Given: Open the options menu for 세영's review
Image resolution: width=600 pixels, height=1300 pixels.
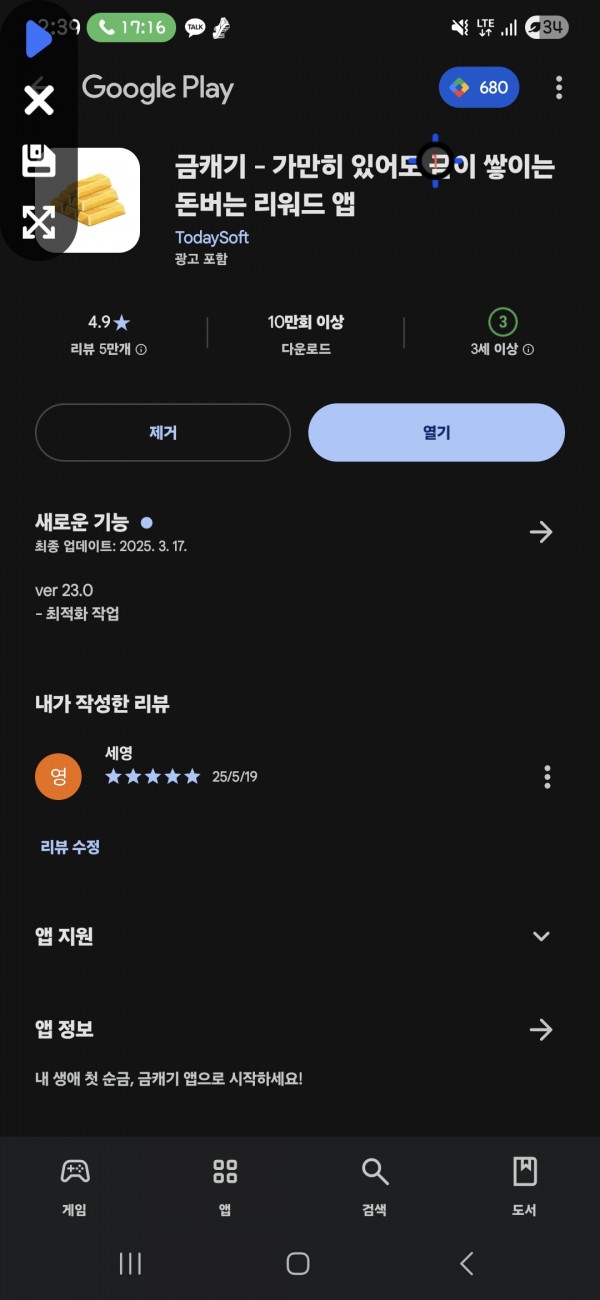Looking at the screenshot, I should (x=547, y=777).
